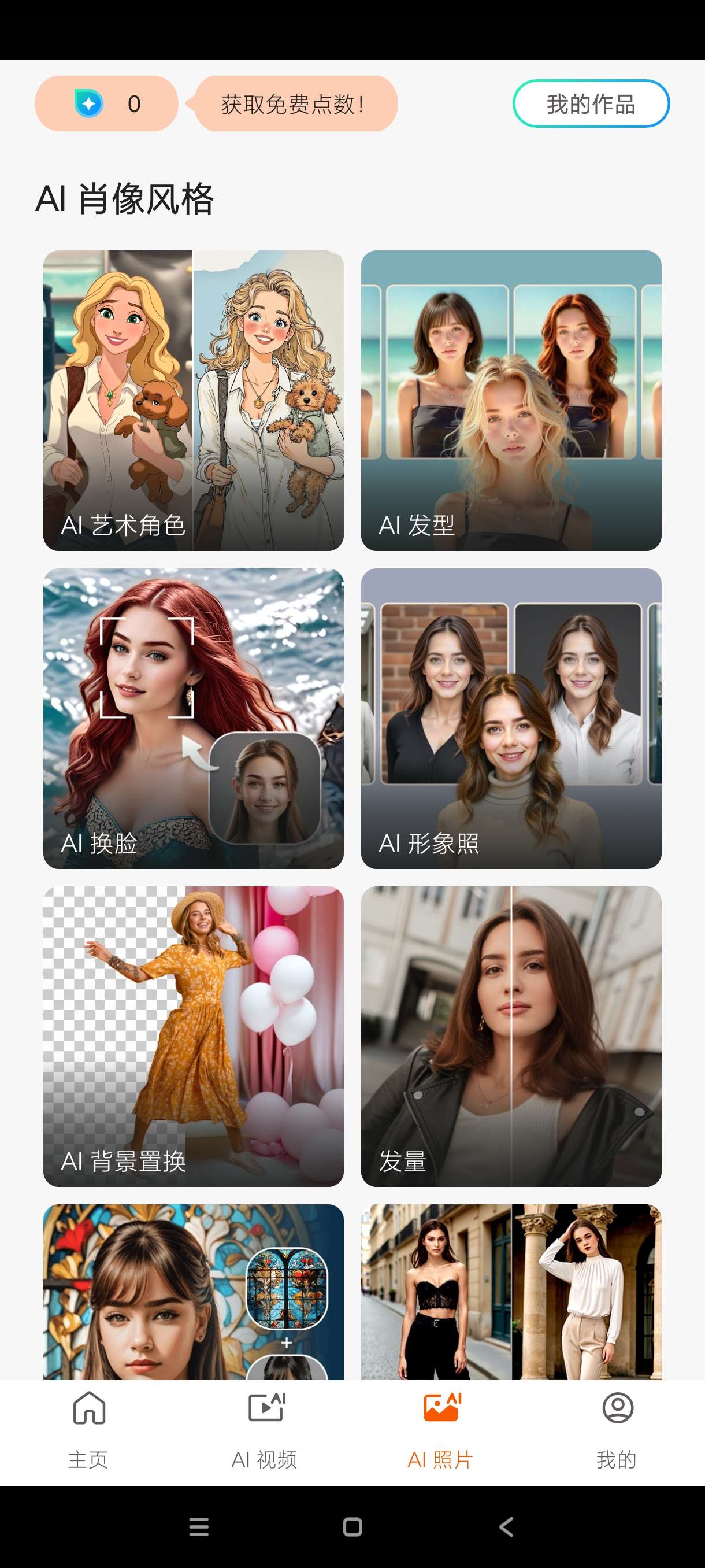Open the stained glass portrait style card
This screenshot has width=705, height=1568.
point(194,1290)
